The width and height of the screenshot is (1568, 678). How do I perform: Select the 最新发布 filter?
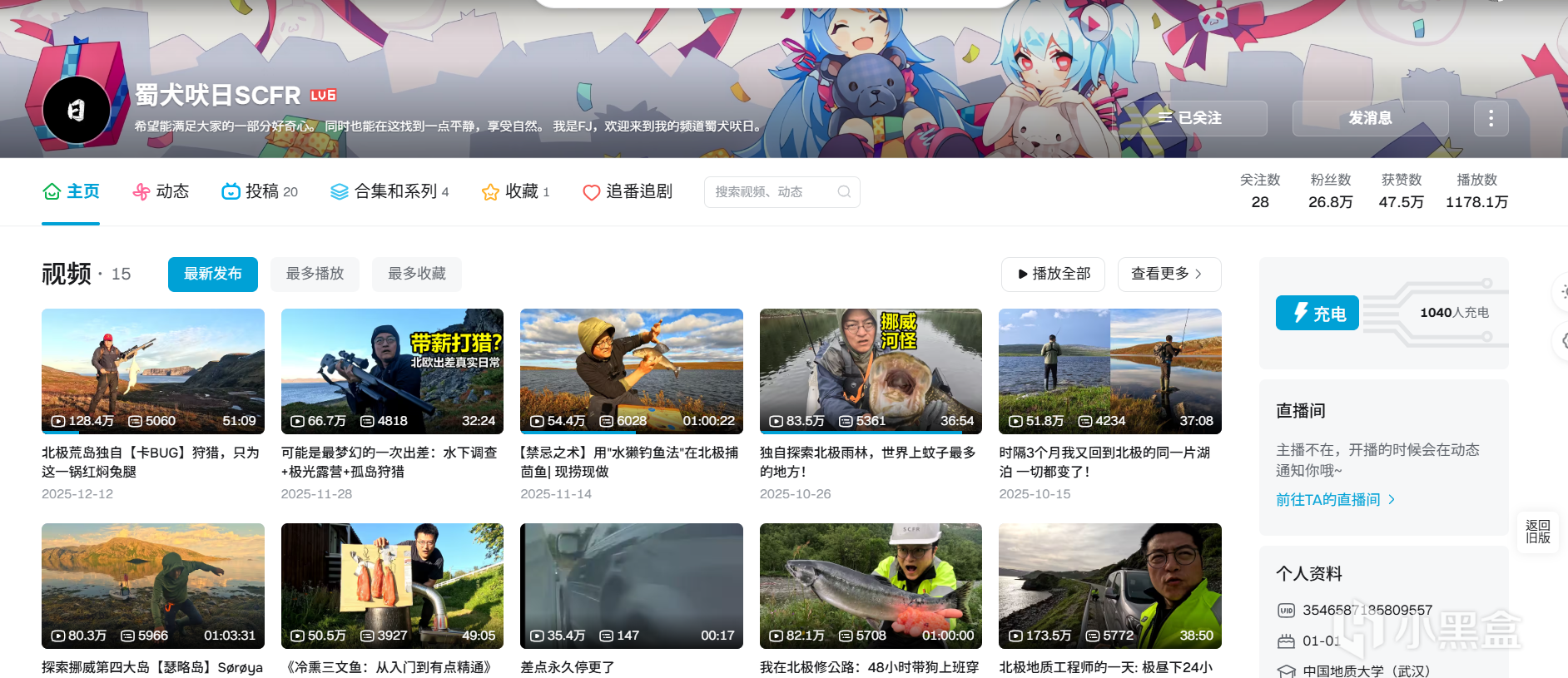coord(212,274)
